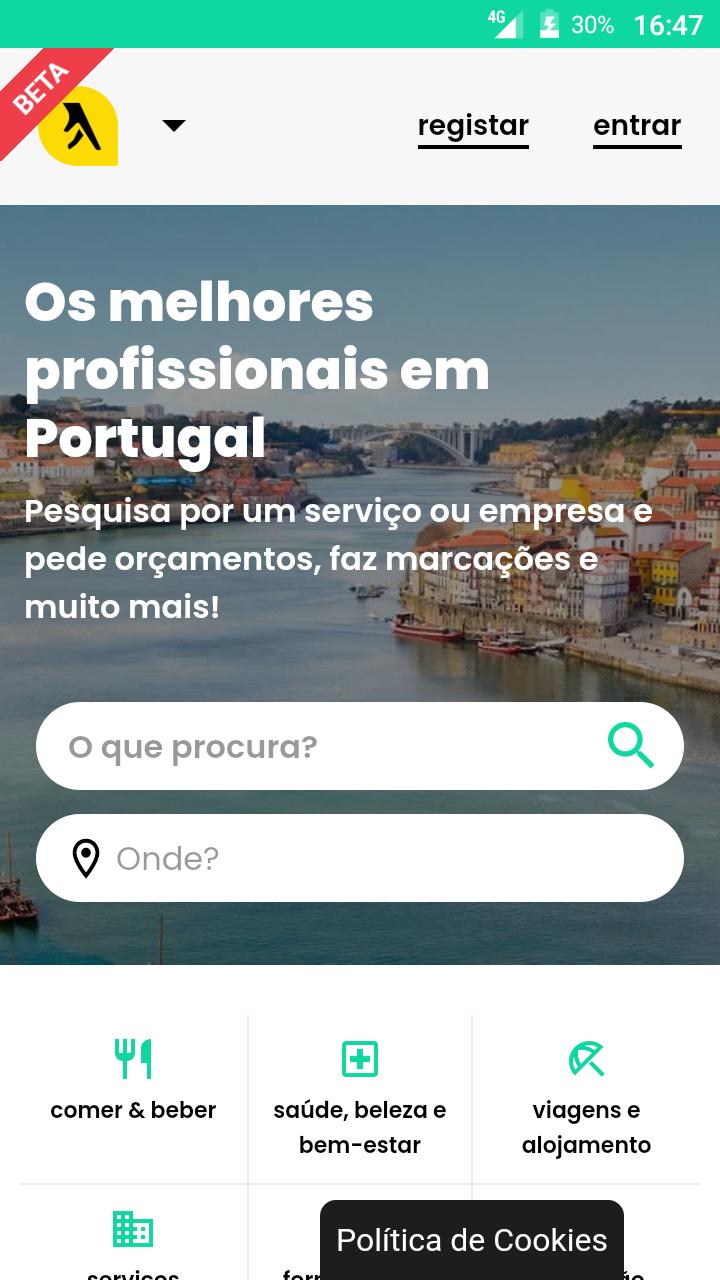Open the entrar login link

637,126
